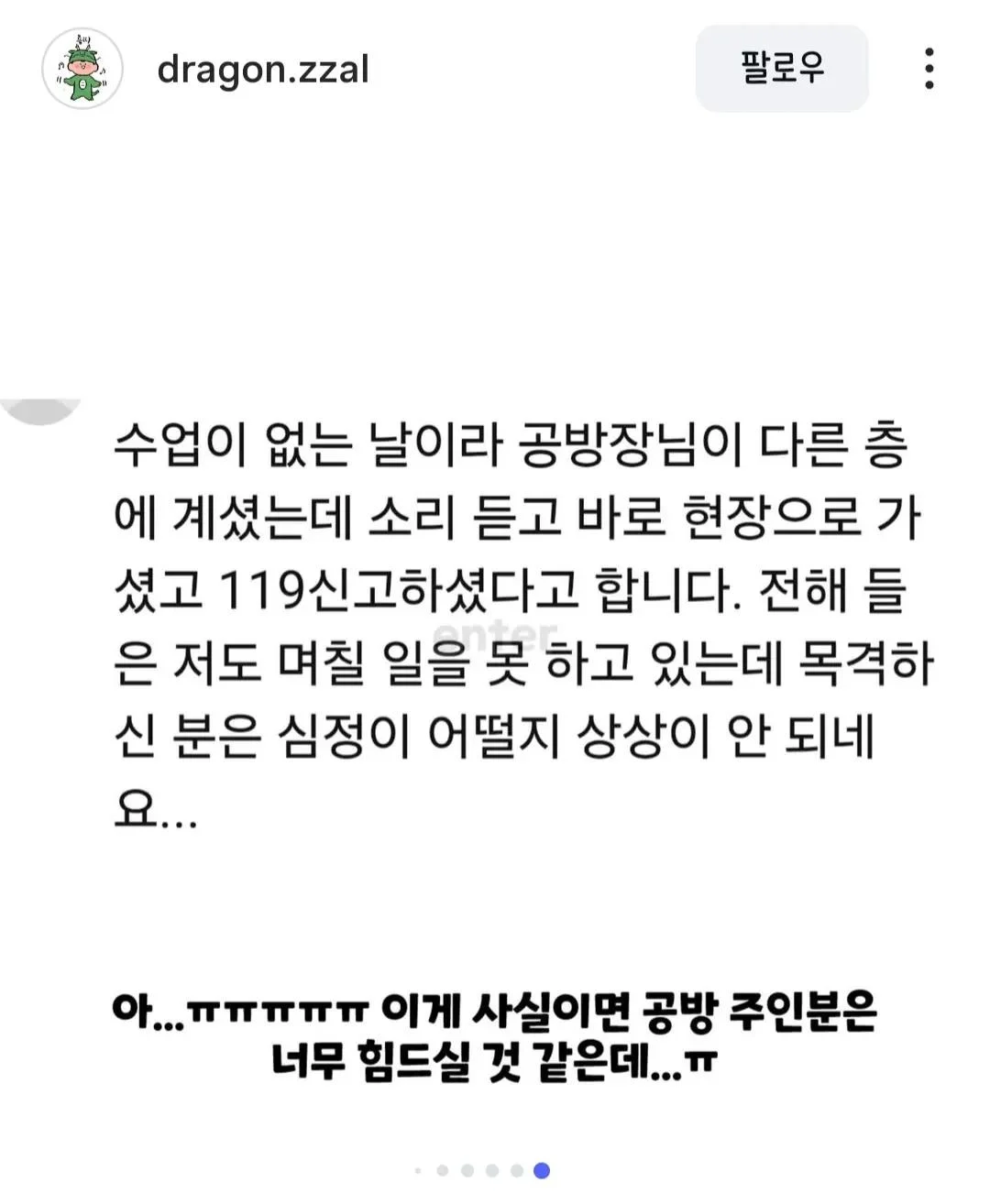Open the dragon.zzal username link

pyautogui.click(x=263, y=70)
